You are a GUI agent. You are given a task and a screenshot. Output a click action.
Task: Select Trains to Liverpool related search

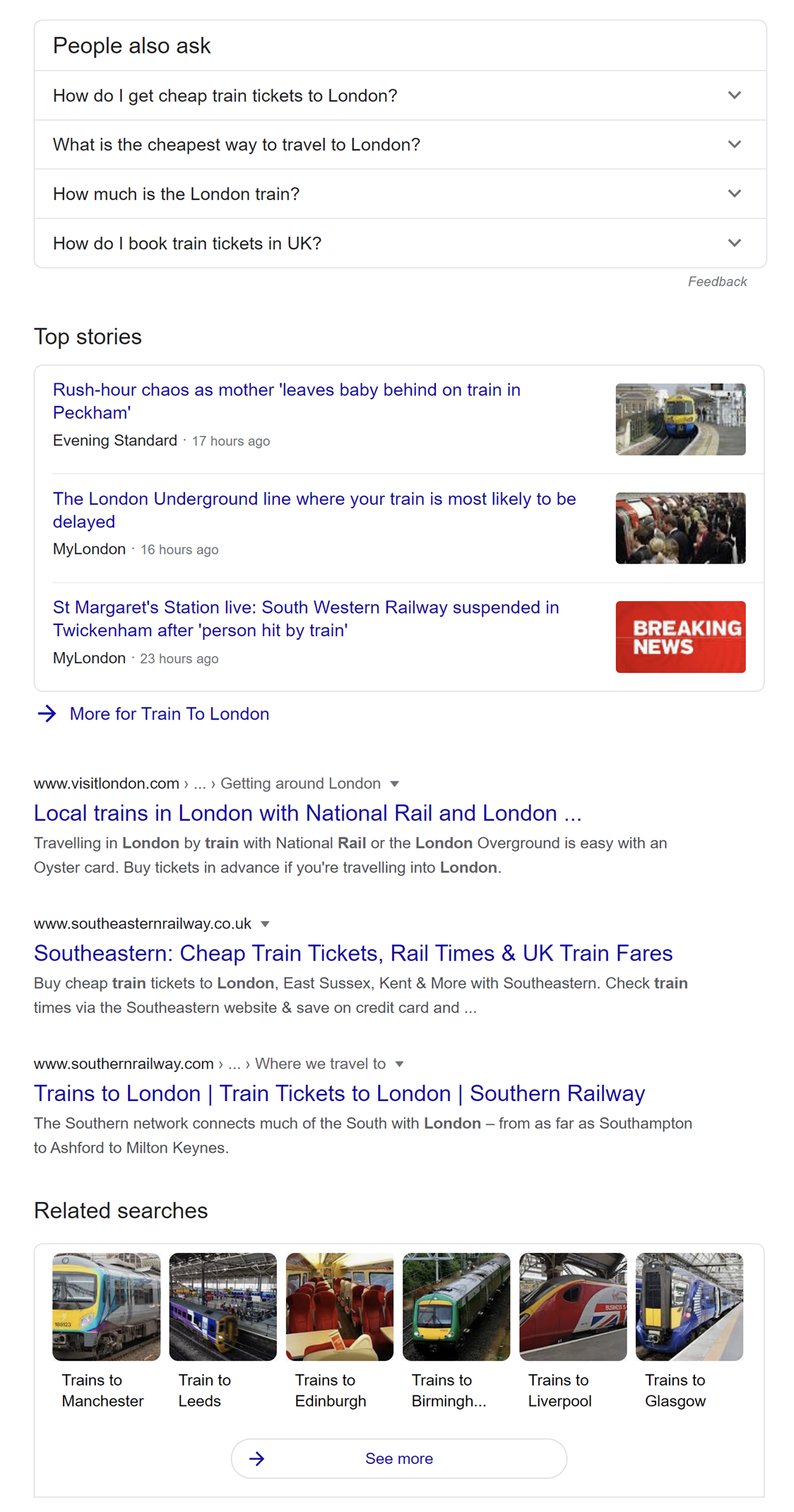tap(573, 1332)
